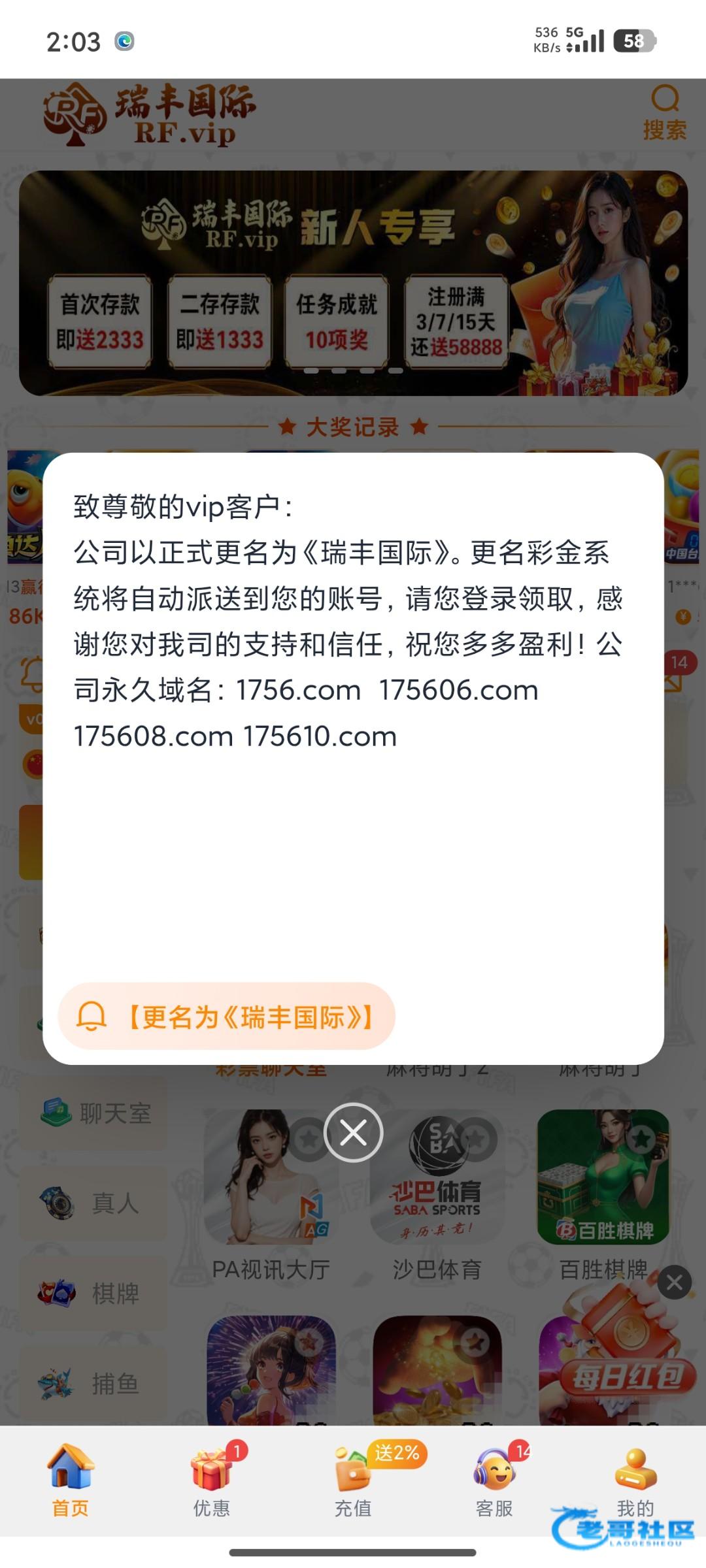Go to the 优惠 offers tab
The image size is (706, 1568).
[212, 1478]
